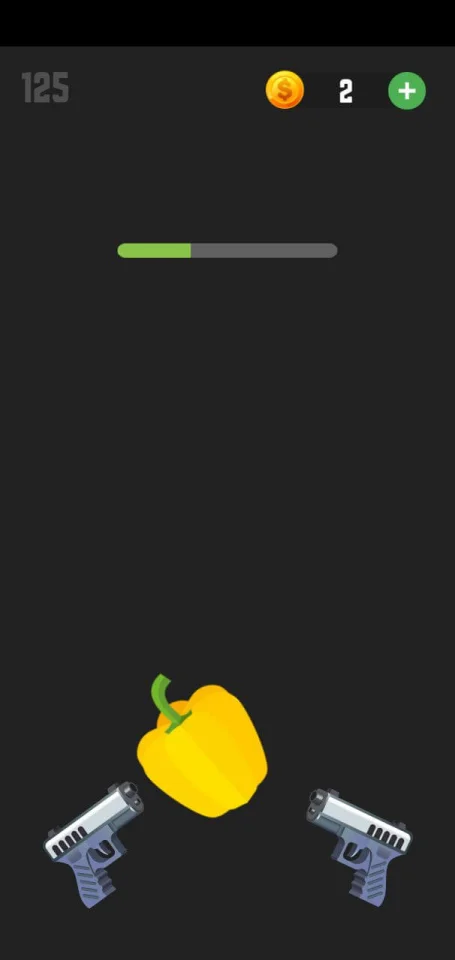The width and height of the screenshot is (455, 960).
Task: Fire the right pistol
Action: click(359, 846)
